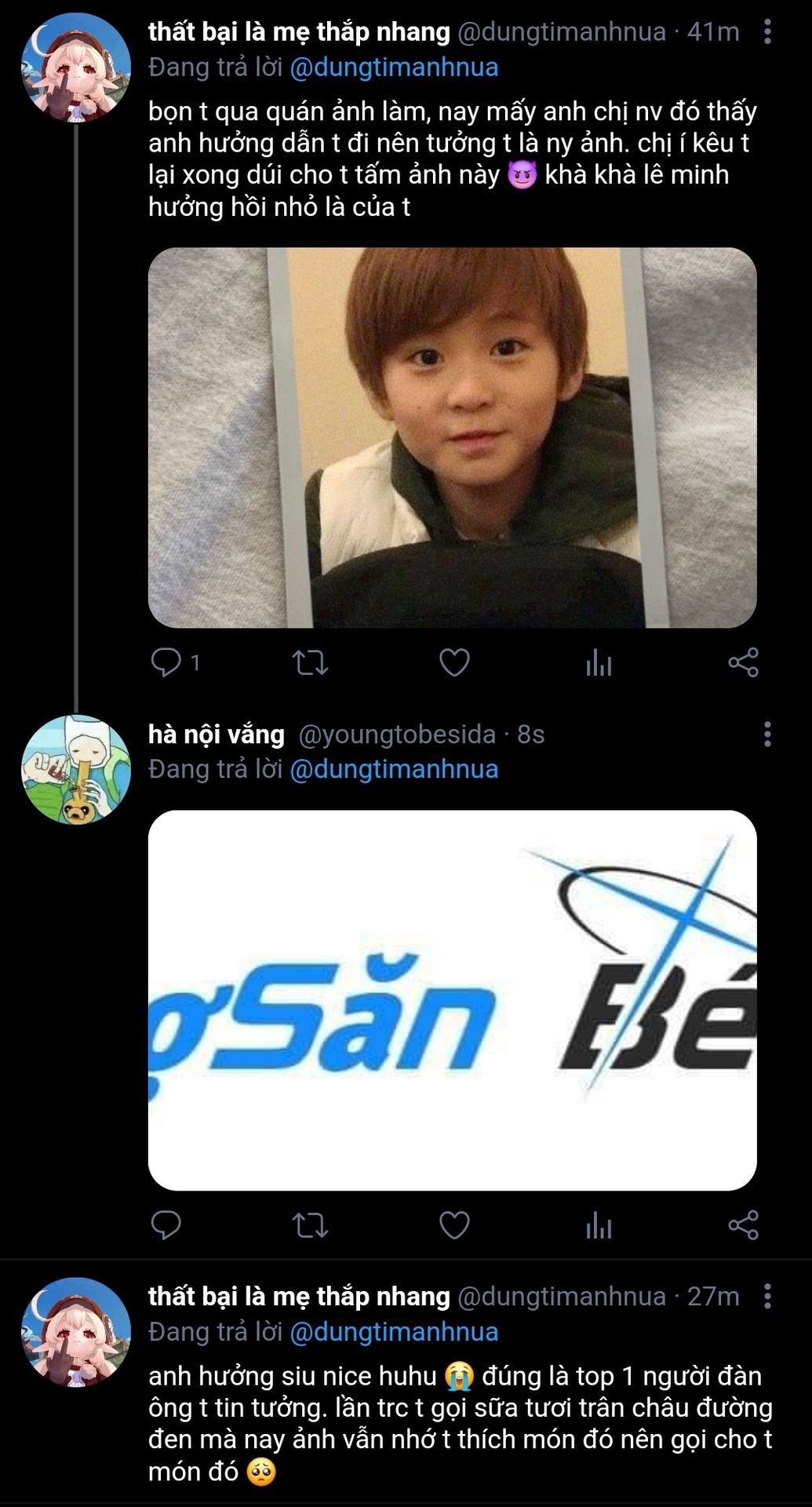
Task: Retweet the tweet with the child photo
Action: click(x=310, y=663)
